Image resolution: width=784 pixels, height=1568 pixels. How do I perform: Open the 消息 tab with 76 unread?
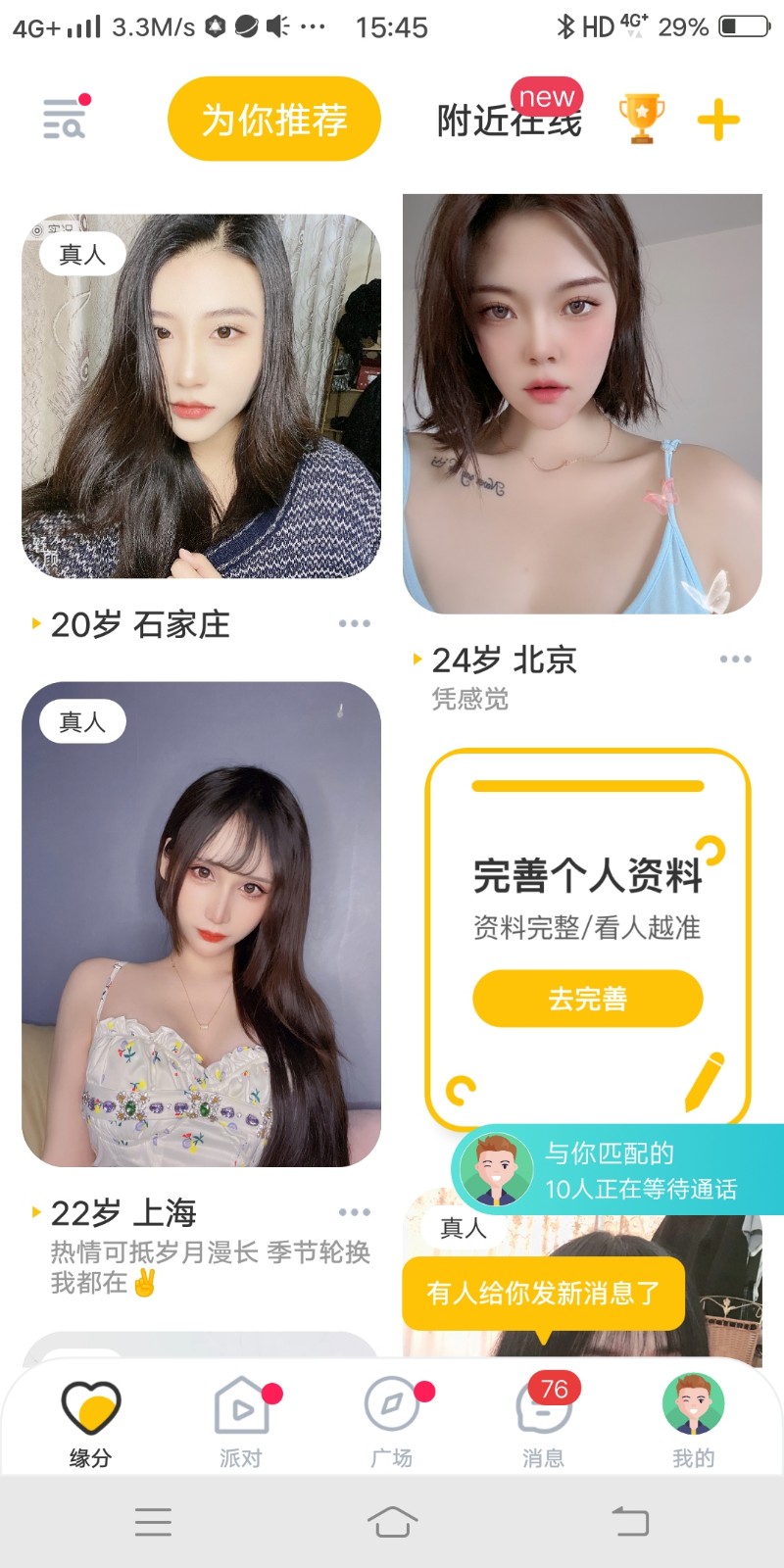point(543,1421)
